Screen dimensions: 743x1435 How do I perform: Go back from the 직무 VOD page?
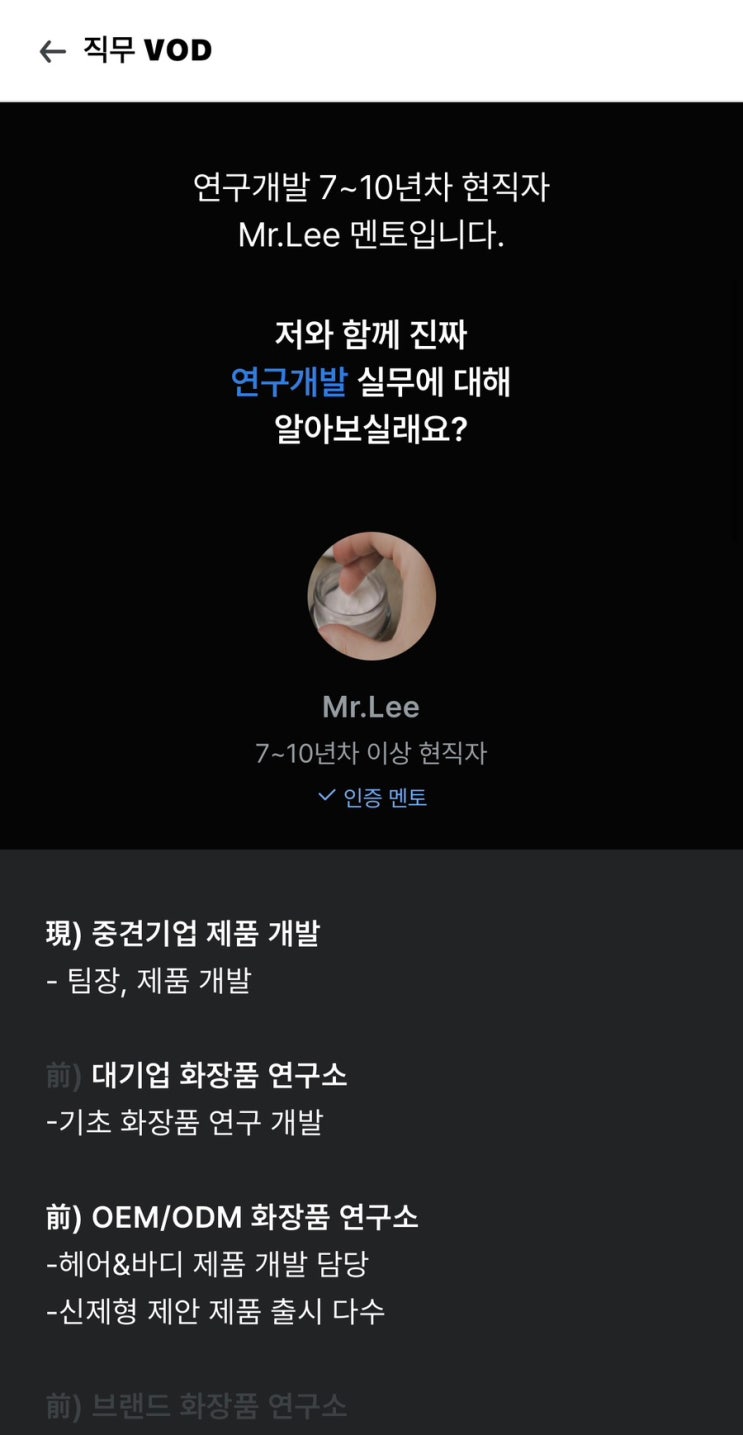(x=52, y=51)
